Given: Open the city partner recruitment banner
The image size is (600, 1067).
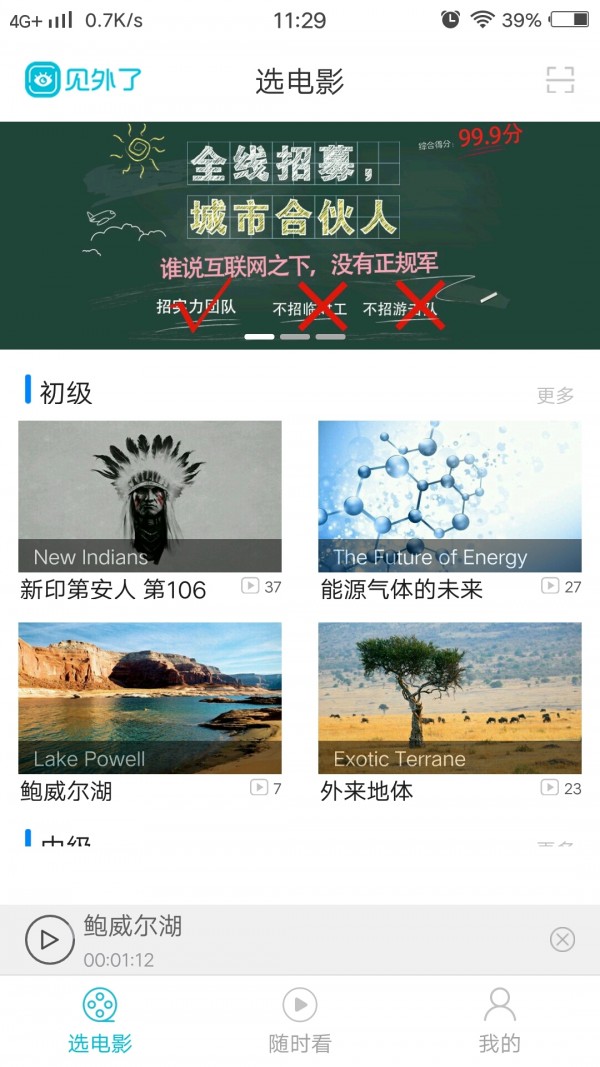Looking at the screenshot, I should (300, 235).
